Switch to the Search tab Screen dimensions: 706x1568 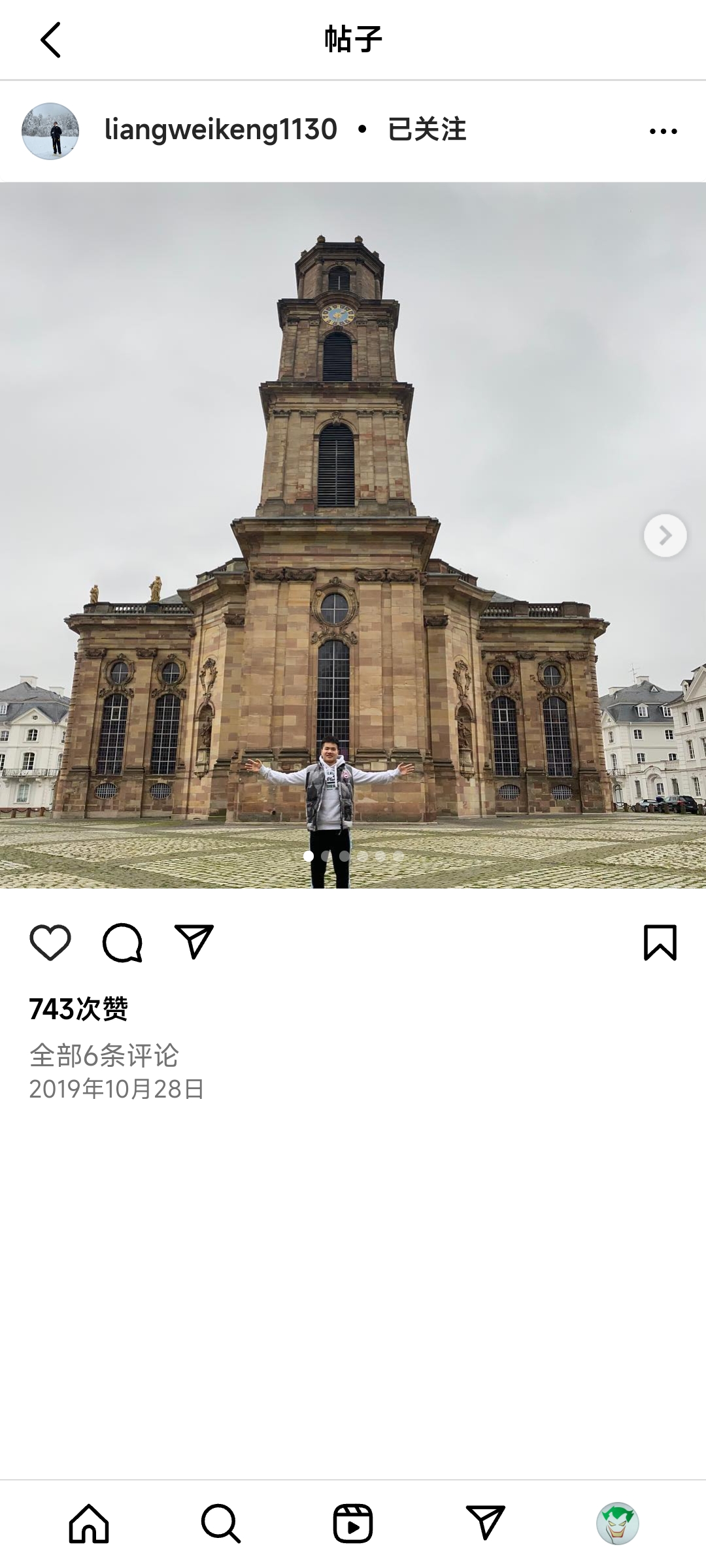click(x=221, y=1524)
